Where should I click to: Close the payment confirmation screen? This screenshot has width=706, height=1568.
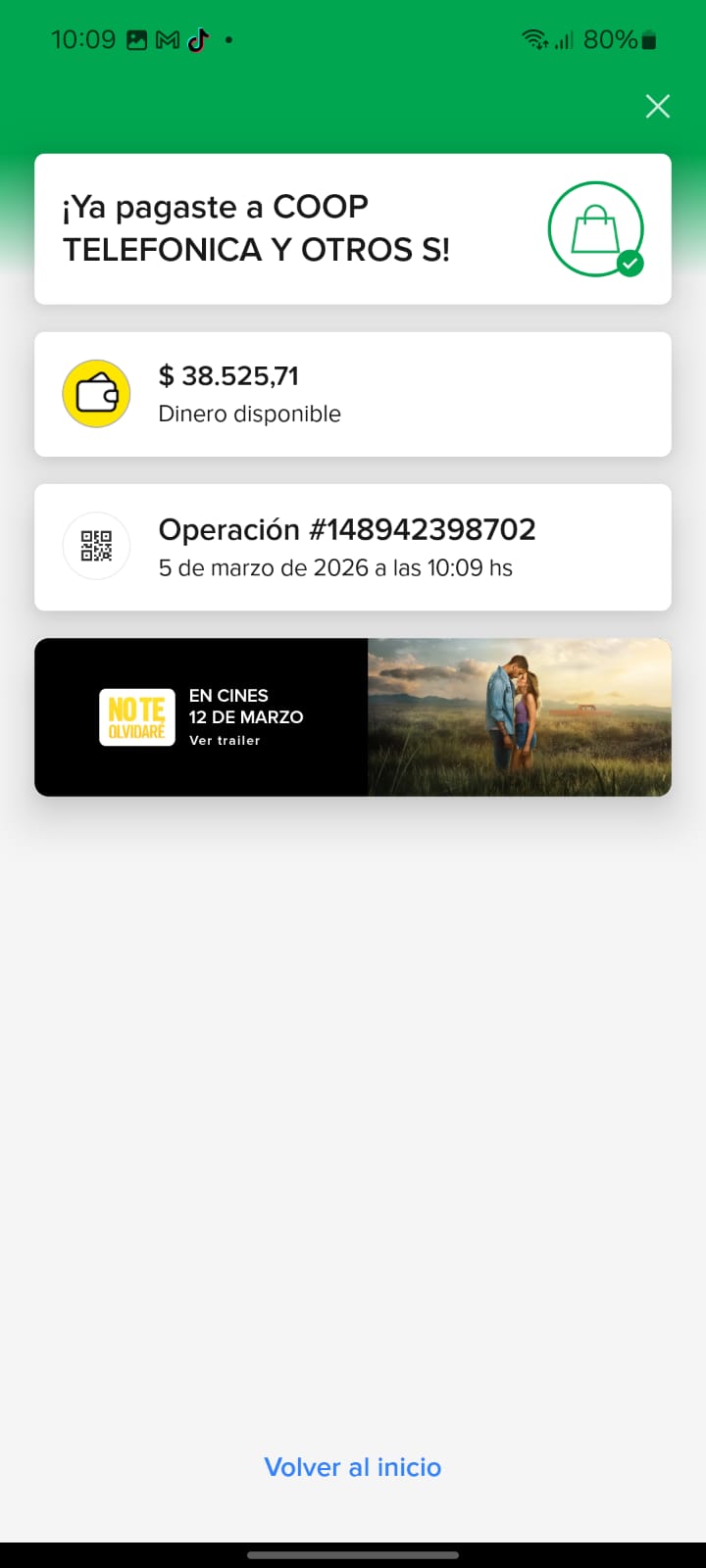tap(658, 106)
